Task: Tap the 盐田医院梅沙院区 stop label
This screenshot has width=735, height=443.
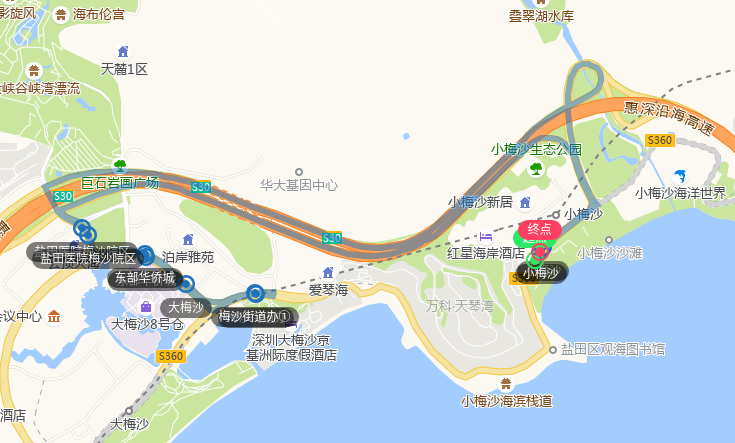Action: 87,259
